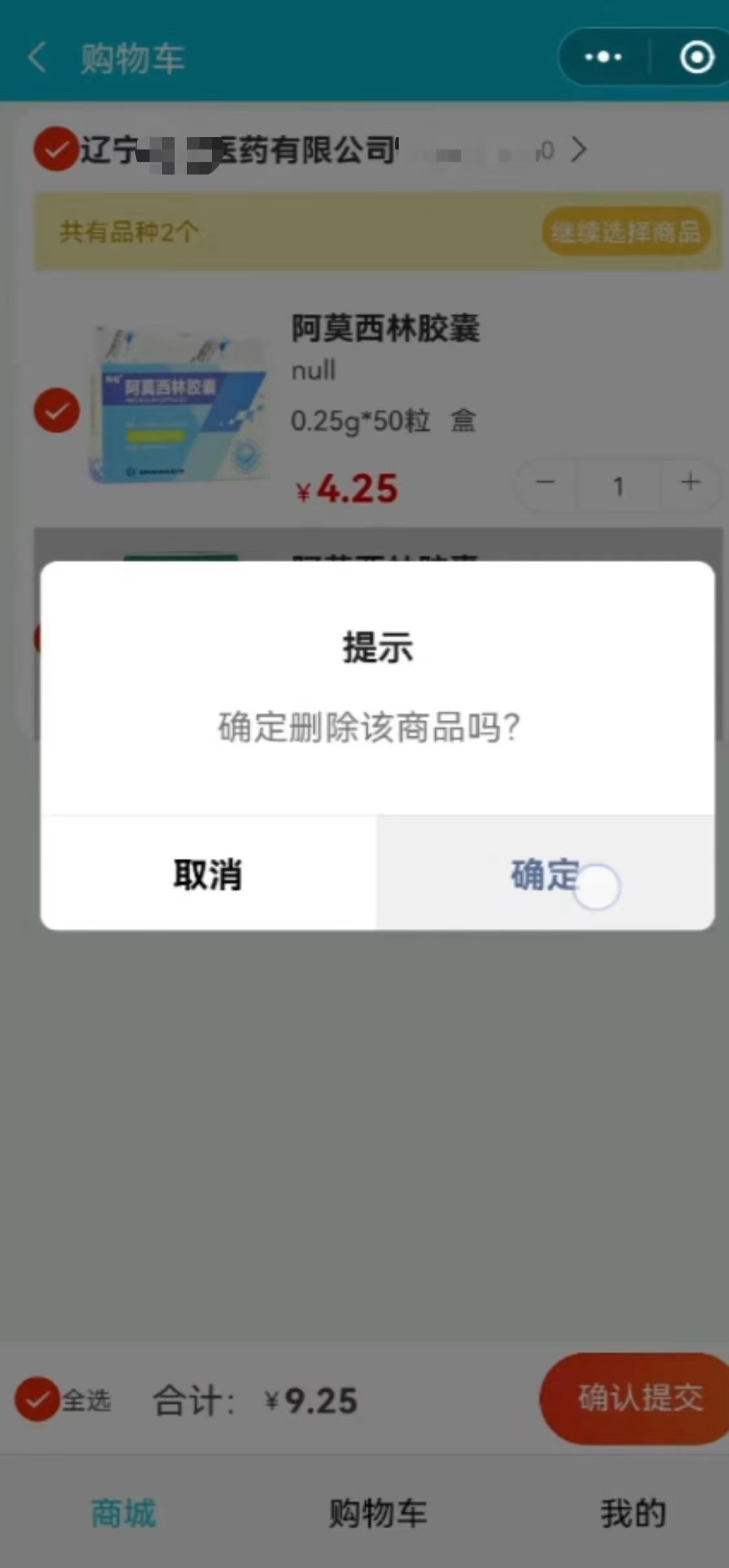Open the mini-program more options menu
The height and width of the screenshot is (1568, 729).
point(603,58)
